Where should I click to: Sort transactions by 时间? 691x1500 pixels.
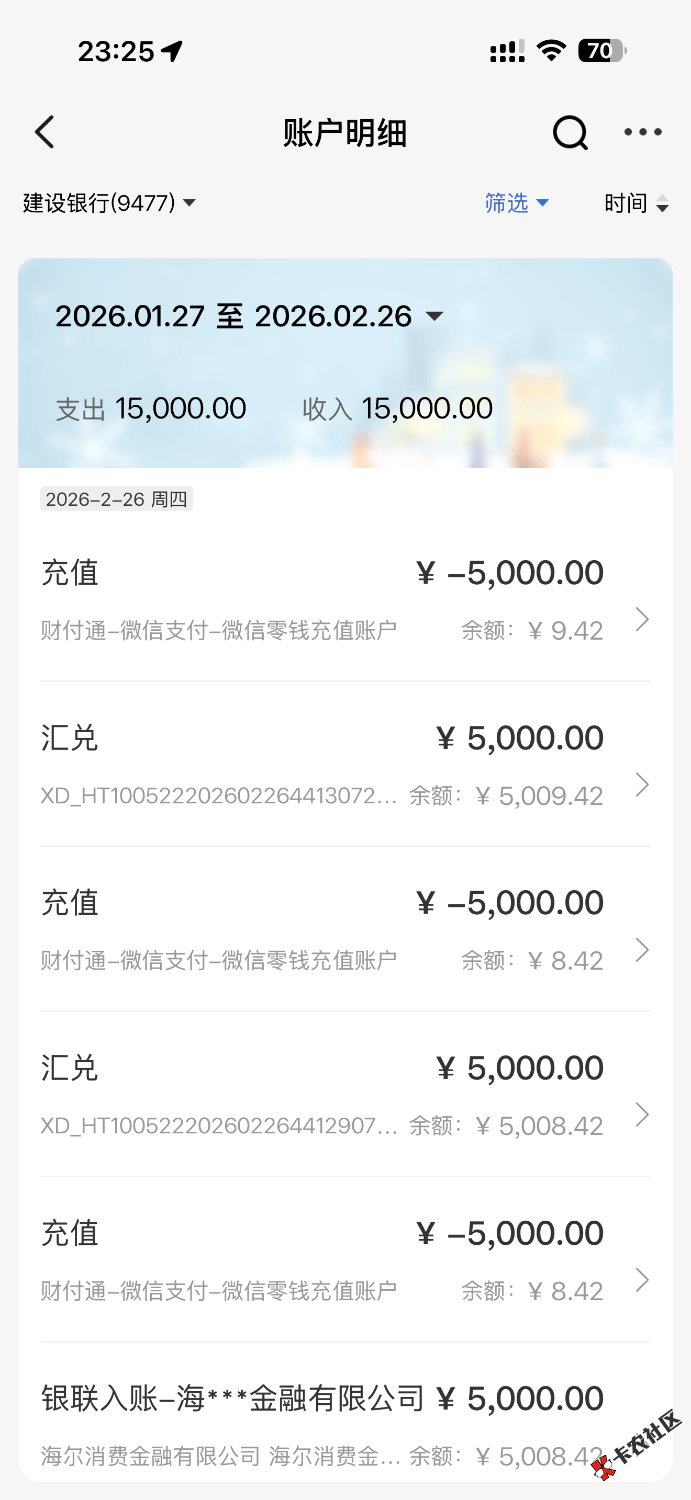coord(636,203)
